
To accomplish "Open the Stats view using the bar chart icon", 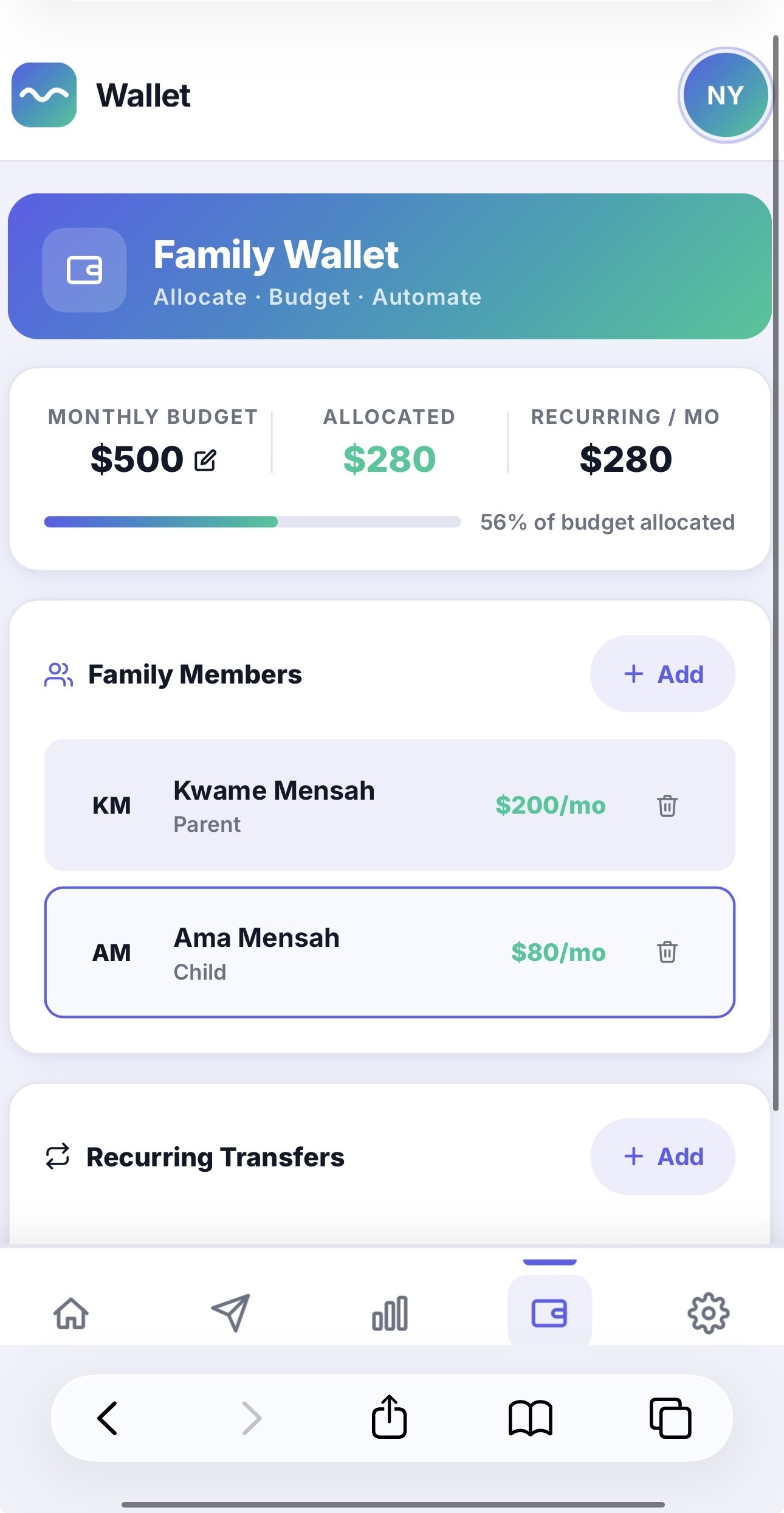I will 390,1313.
